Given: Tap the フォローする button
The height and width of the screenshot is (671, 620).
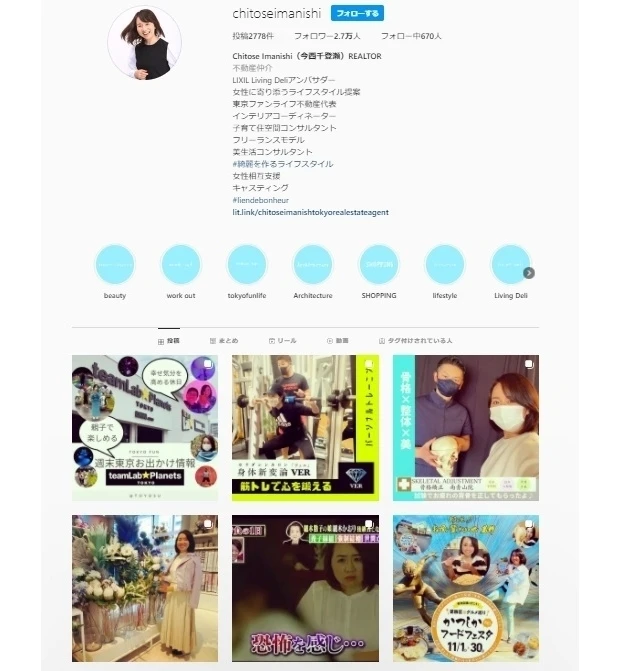Looking at the screenshot, I should 357,14.
